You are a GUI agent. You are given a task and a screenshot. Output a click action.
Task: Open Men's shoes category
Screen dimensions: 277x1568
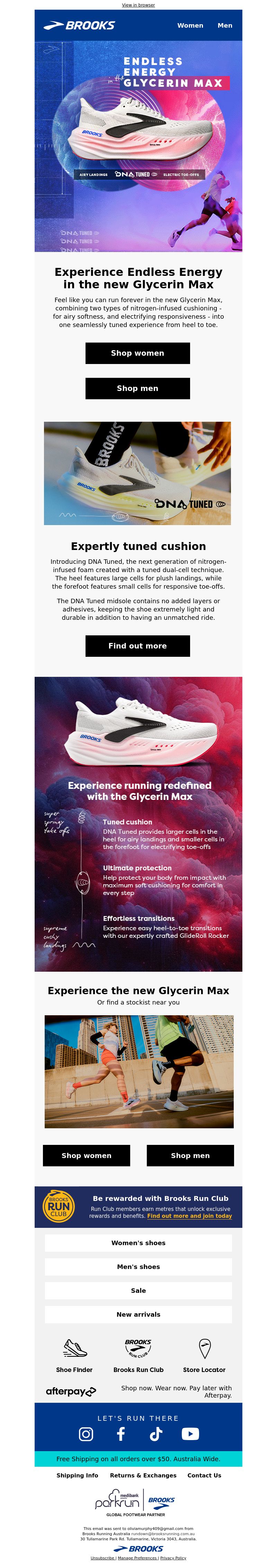[x=138, y=1267]
